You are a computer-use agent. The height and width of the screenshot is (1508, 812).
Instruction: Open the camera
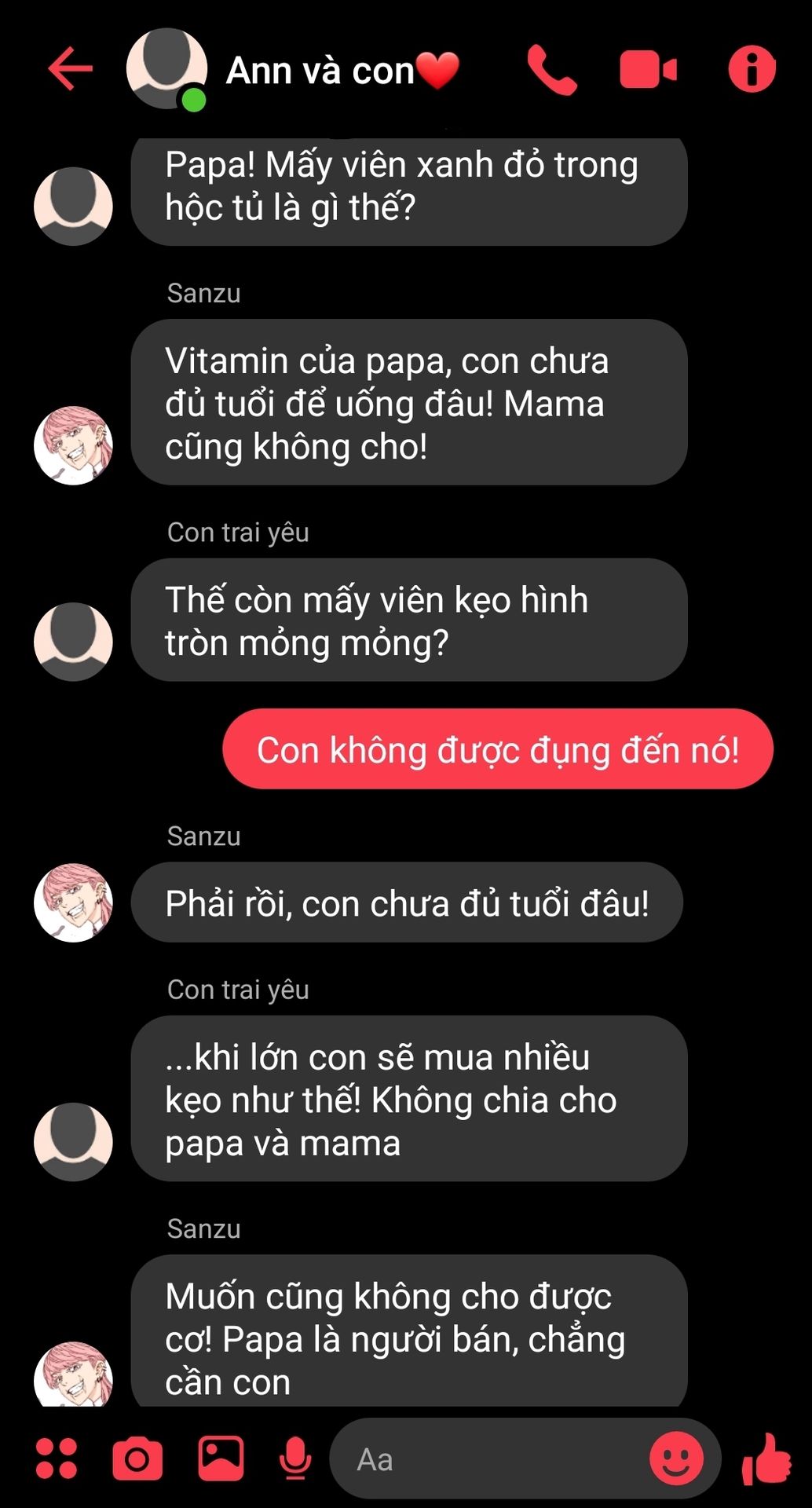tap(137, 1459)
